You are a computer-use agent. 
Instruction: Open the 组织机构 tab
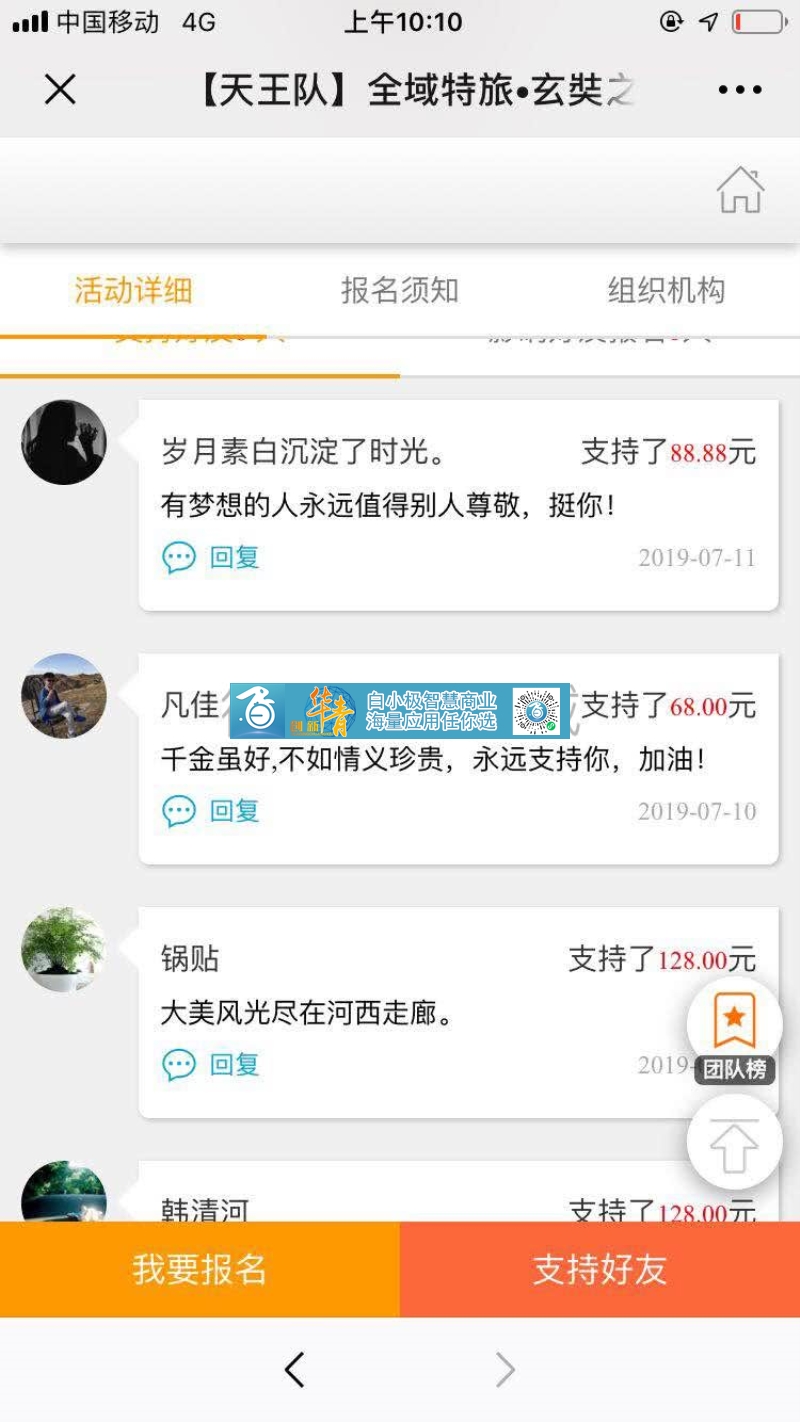click(666, 291)
